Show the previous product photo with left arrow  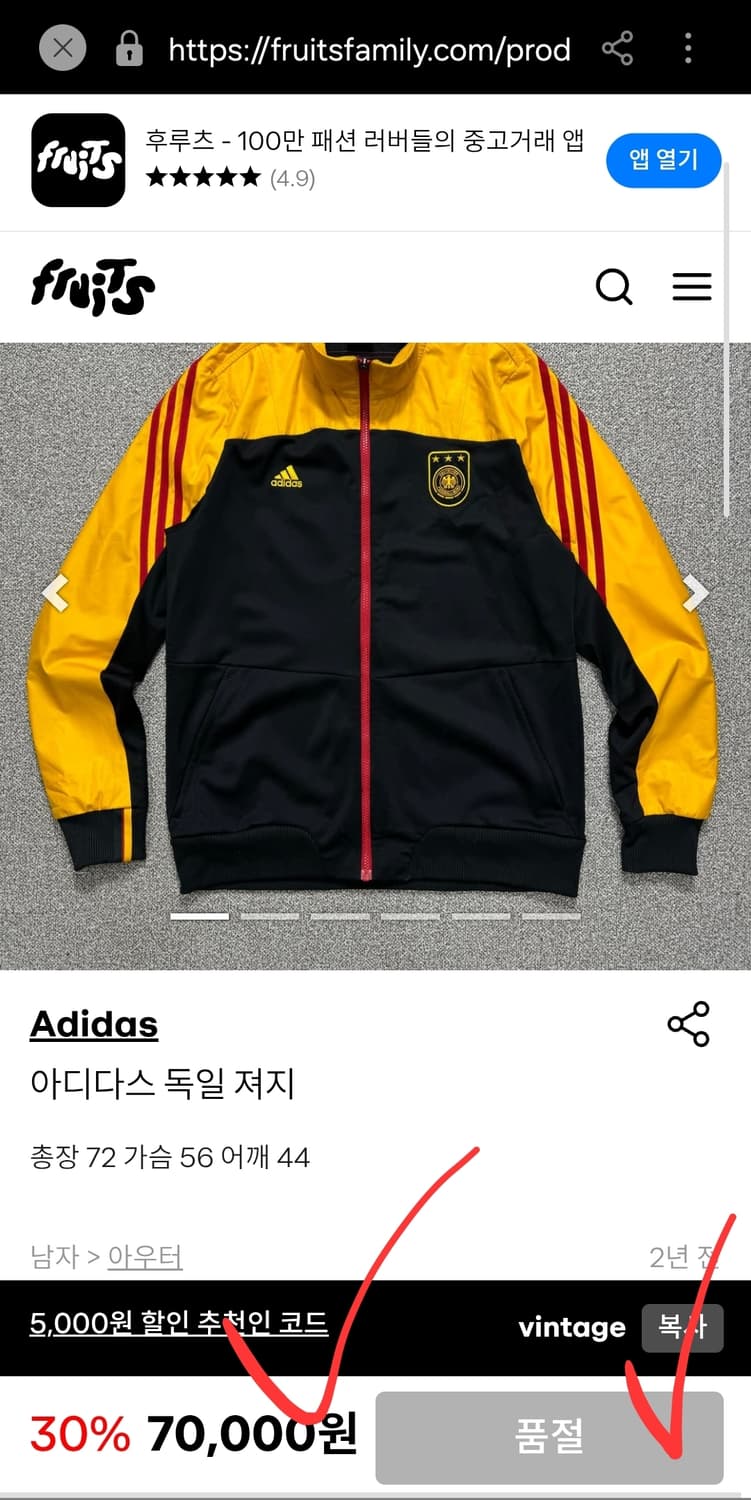[56, 591]
